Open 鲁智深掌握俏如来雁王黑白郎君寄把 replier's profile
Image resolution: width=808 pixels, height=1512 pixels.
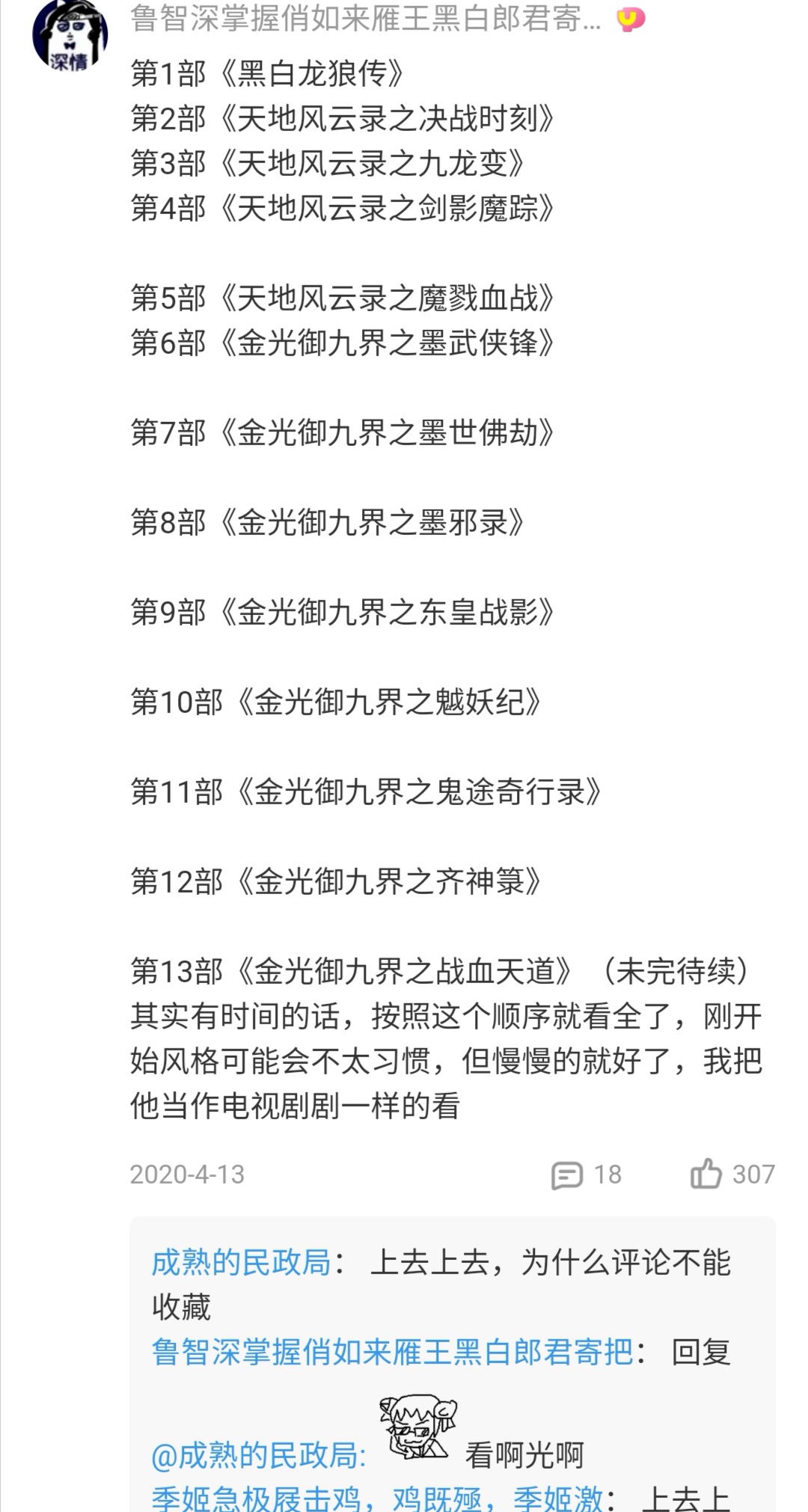point(392,1352)
